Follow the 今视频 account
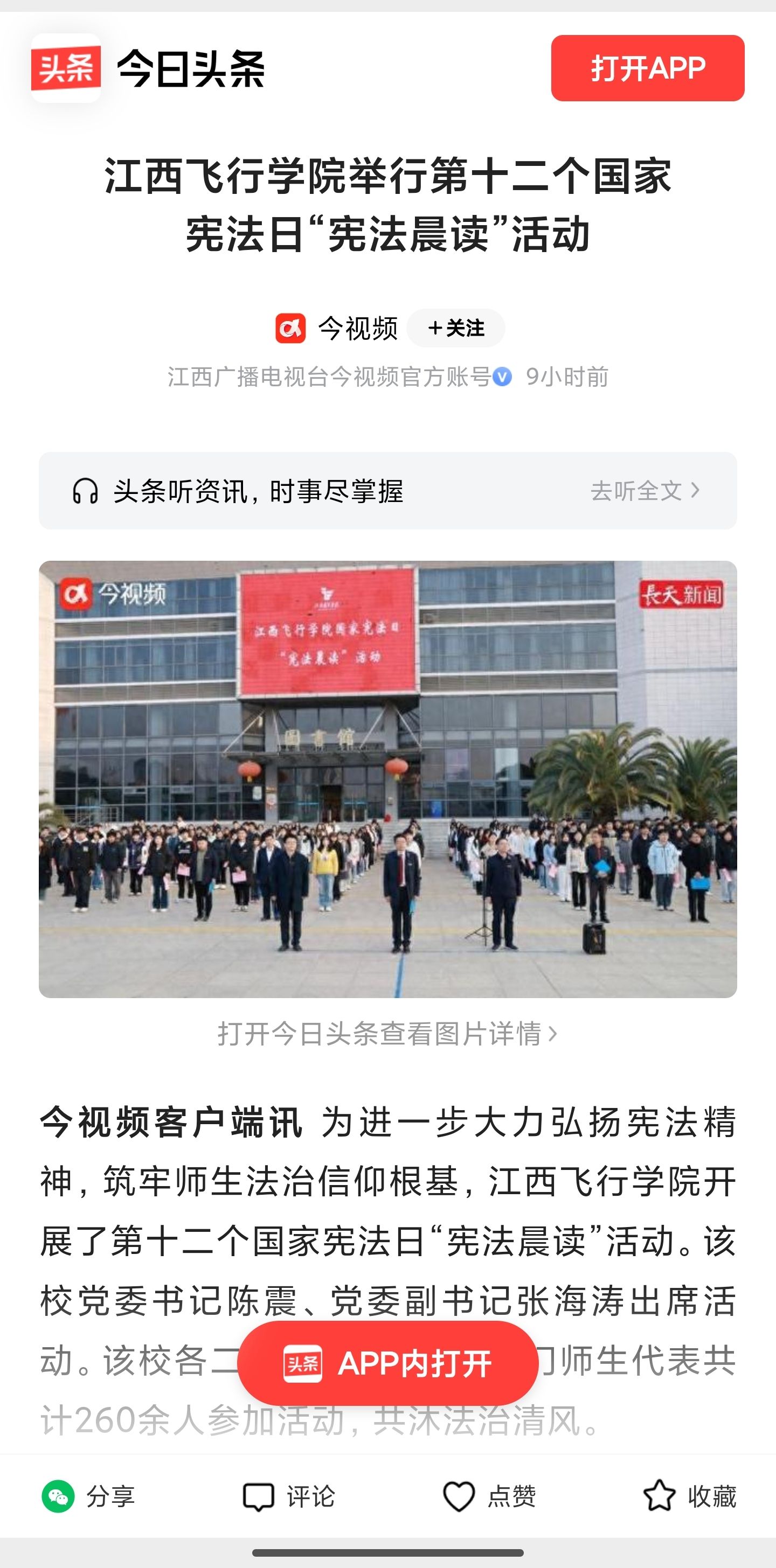Viewport: 776px width, 1568px height. coord(455,328)
